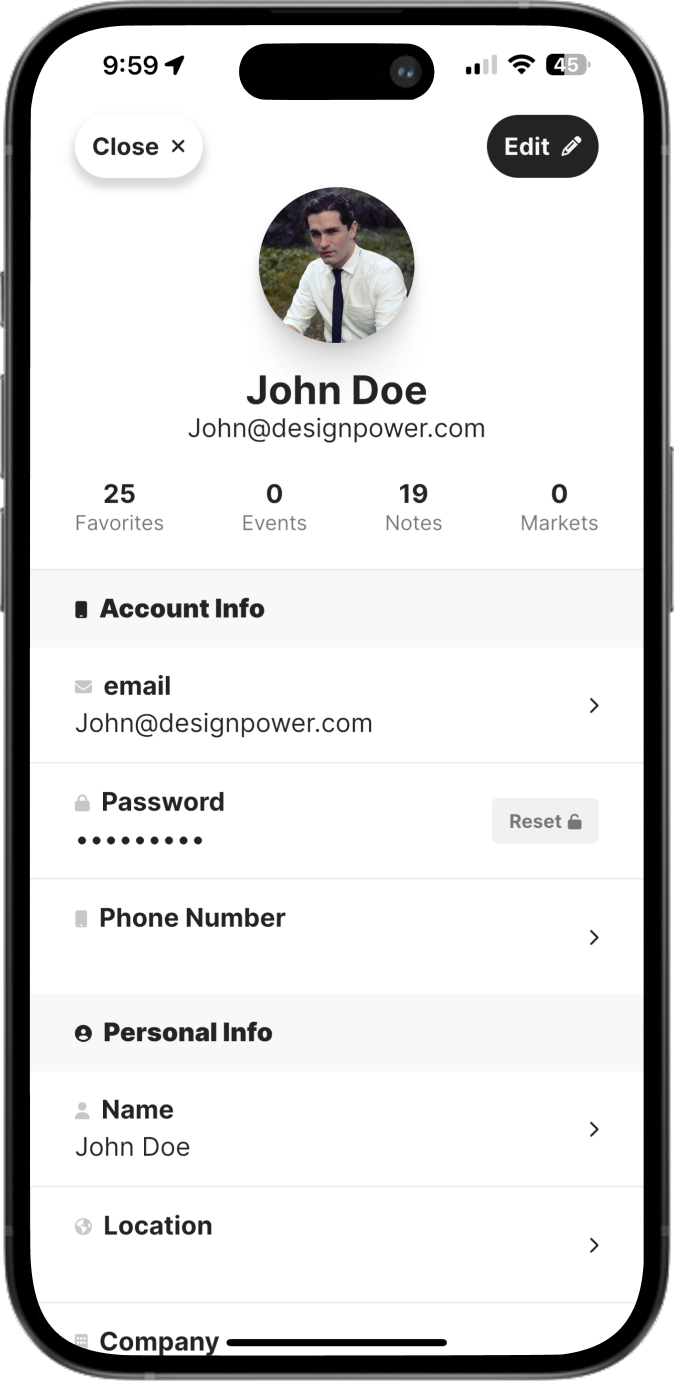View the 19 Notes
The width and height of the screenshot is (674, 1381).
pos(413,507)
